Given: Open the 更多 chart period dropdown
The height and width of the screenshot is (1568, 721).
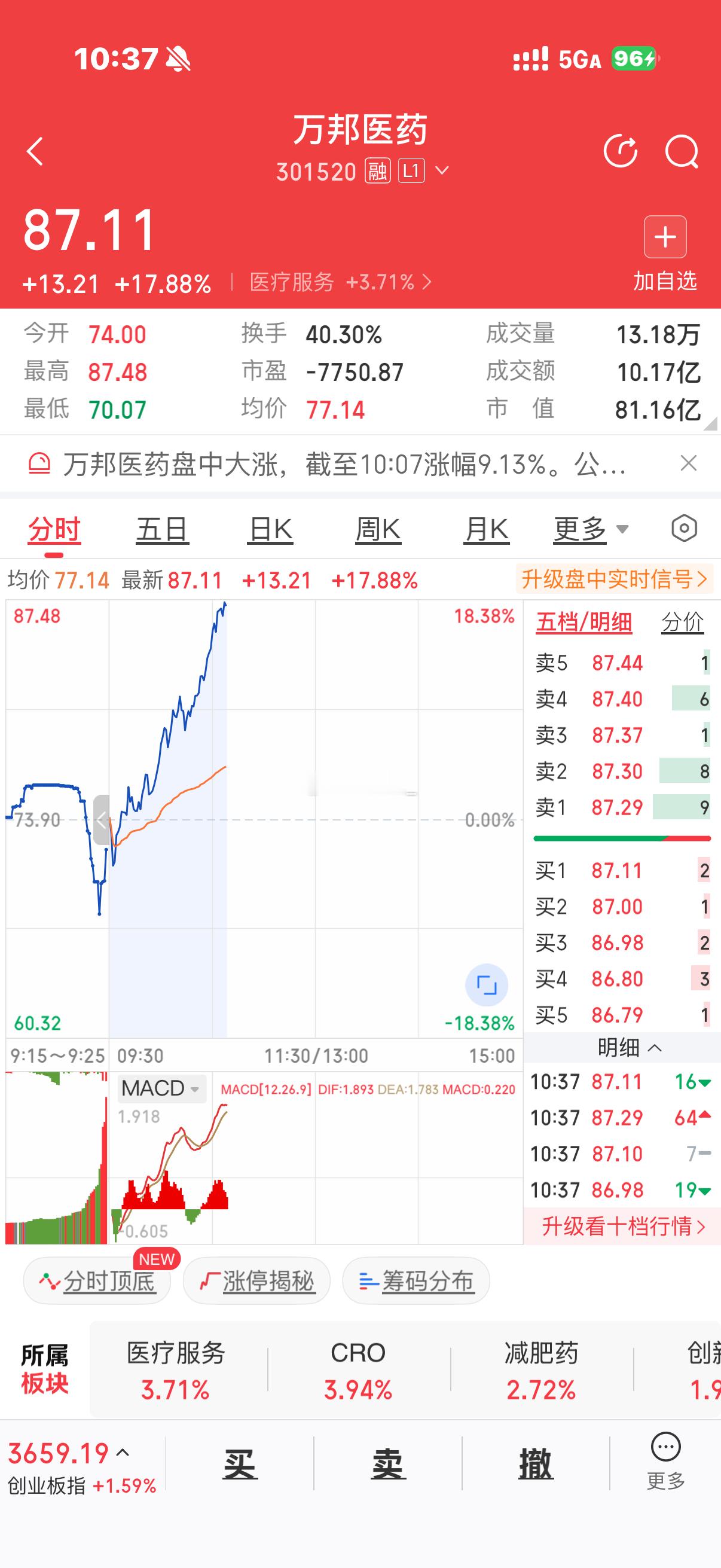Looking at the screenshot, I should (x=591, y=529).
